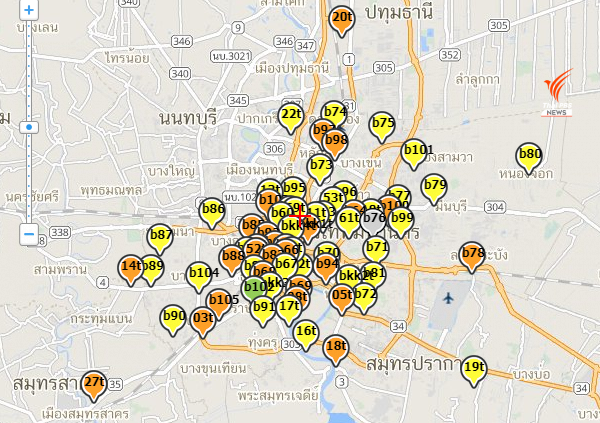600x423 pixels.
Task: Select marker b87
Action: 160,236
